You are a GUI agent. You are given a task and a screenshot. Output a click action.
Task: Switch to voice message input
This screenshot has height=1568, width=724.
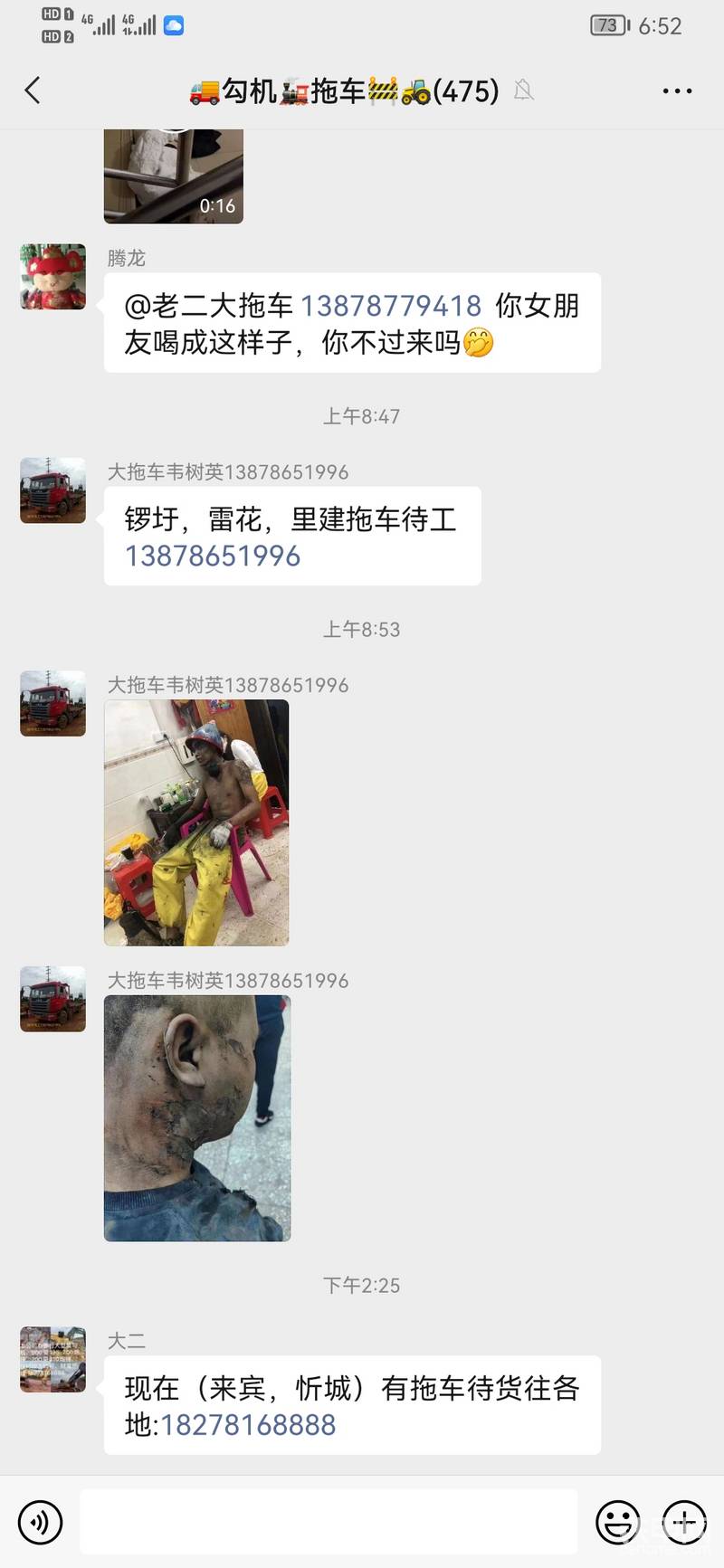pyautogui.click(x=41, y=1522)
